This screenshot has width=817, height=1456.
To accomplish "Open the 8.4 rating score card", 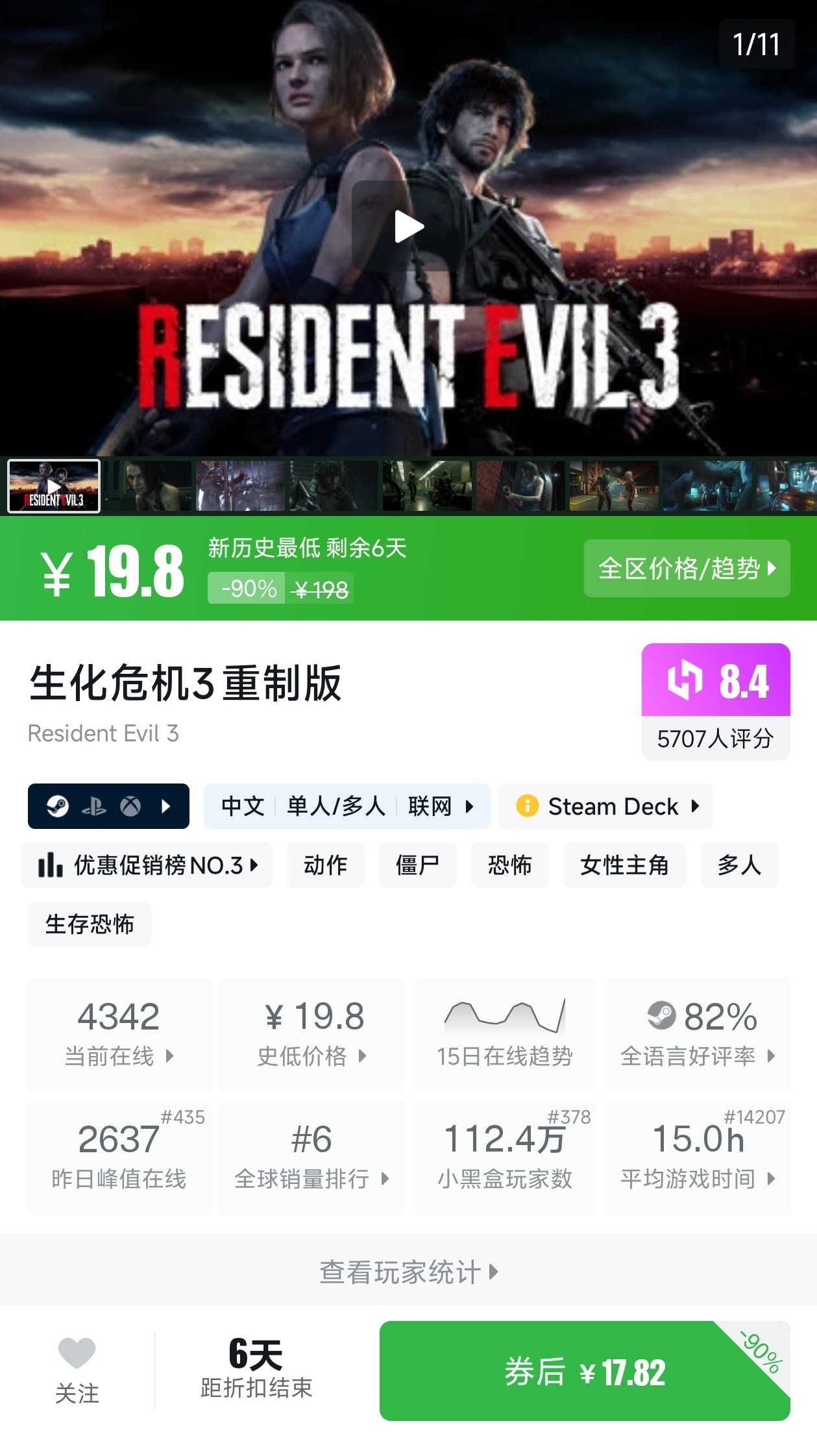I will [x=715, y=700].
